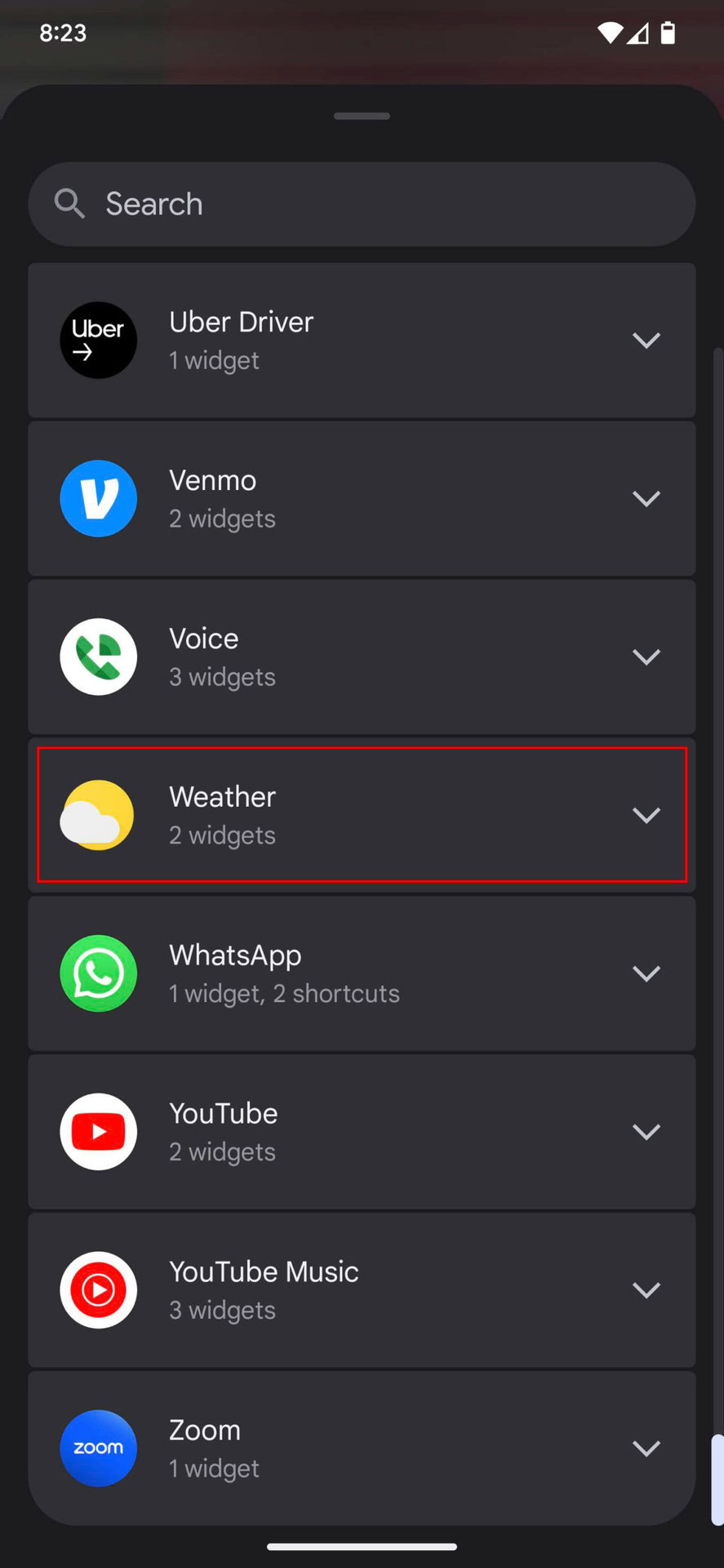The height and width of the screenshot is (1568, 724).
Task: Open WhatsApp widgets and shortcuts
Action: click(362, 973)
